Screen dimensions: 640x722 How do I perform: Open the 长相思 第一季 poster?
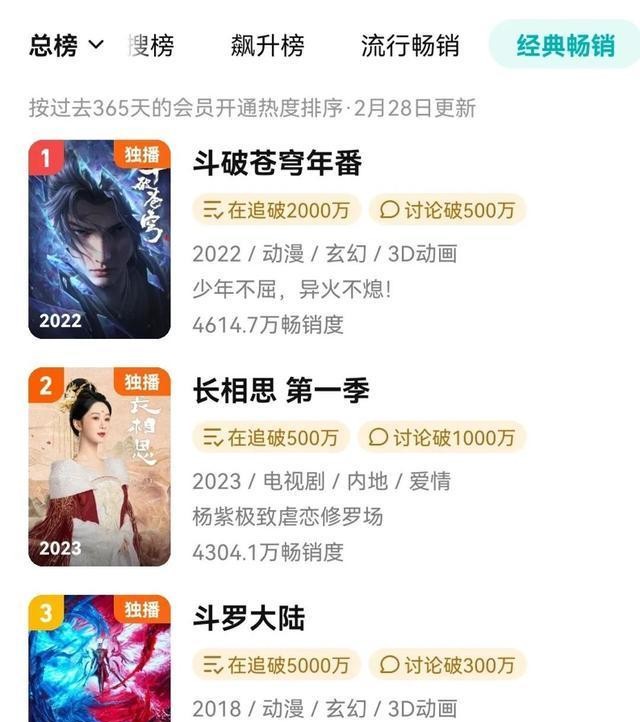[99, 468]
